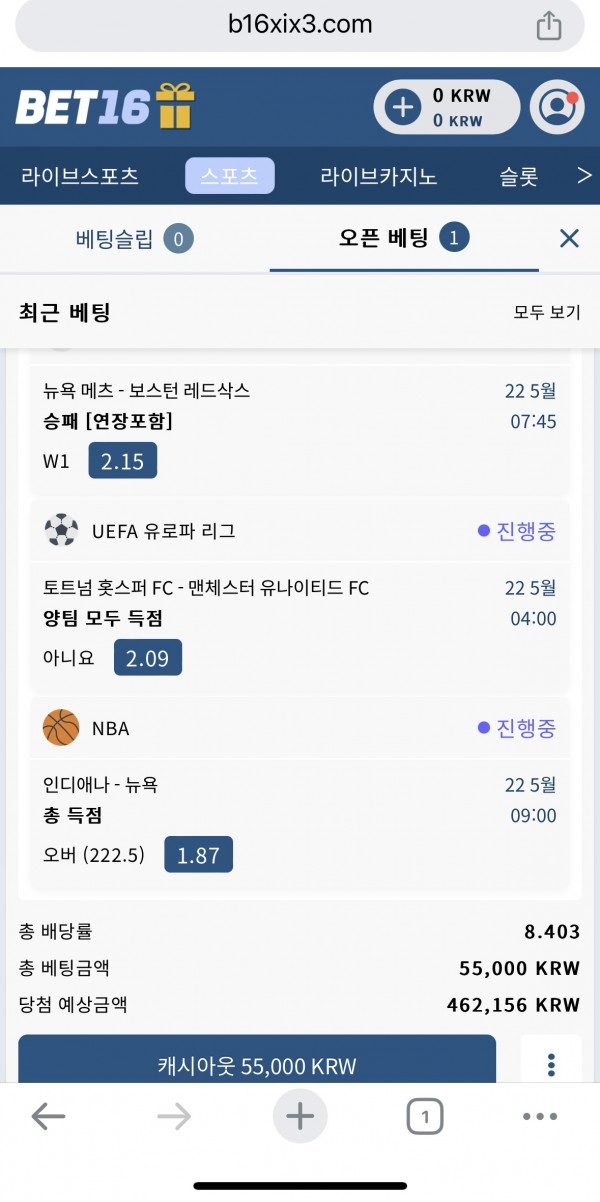Open the browser more menu
The width and height of the screenshot is (600, 1202).
click(x=540, y=1117)
